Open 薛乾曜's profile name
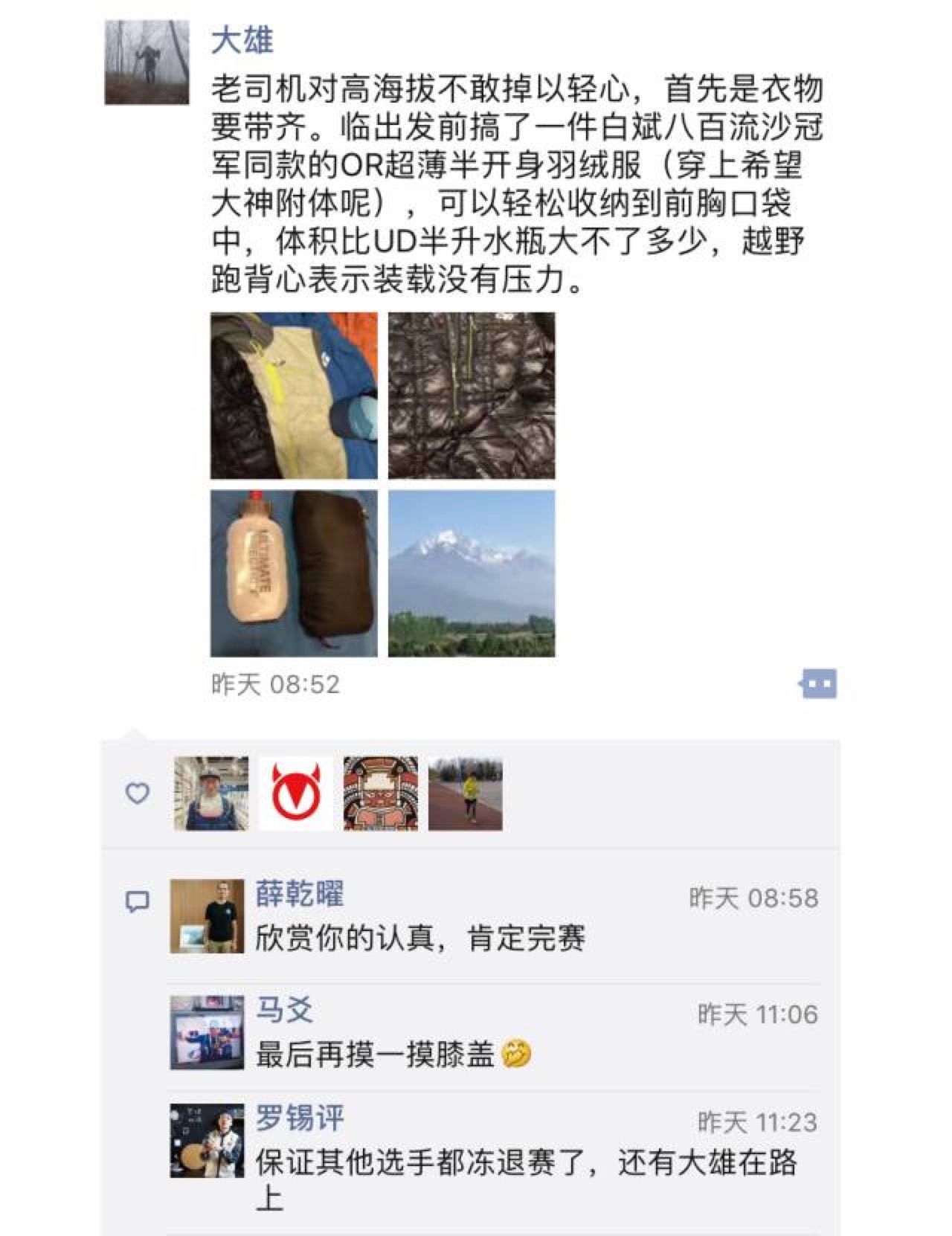Viewport: 952px width, 1236px height. (x=300, y=894)
